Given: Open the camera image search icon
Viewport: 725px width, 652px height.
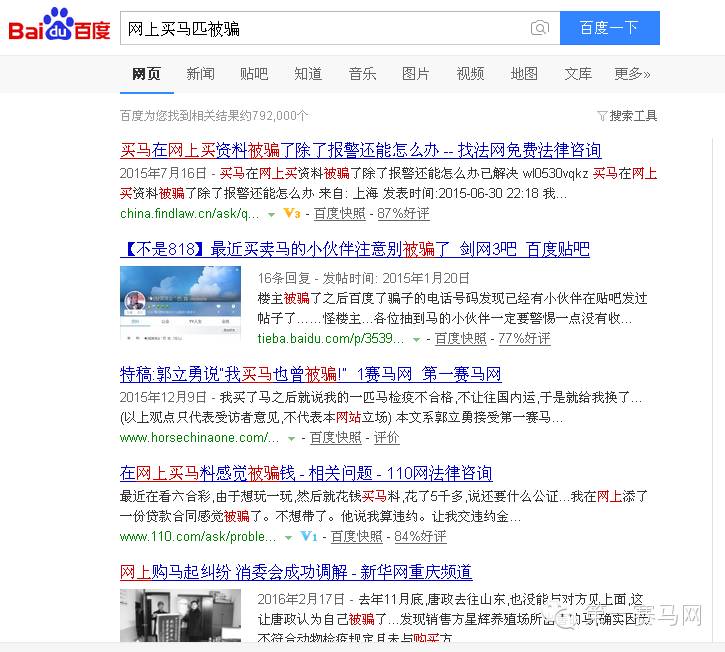Looking at the screenshot, I should pyautogui.click(x=540, y=28).
